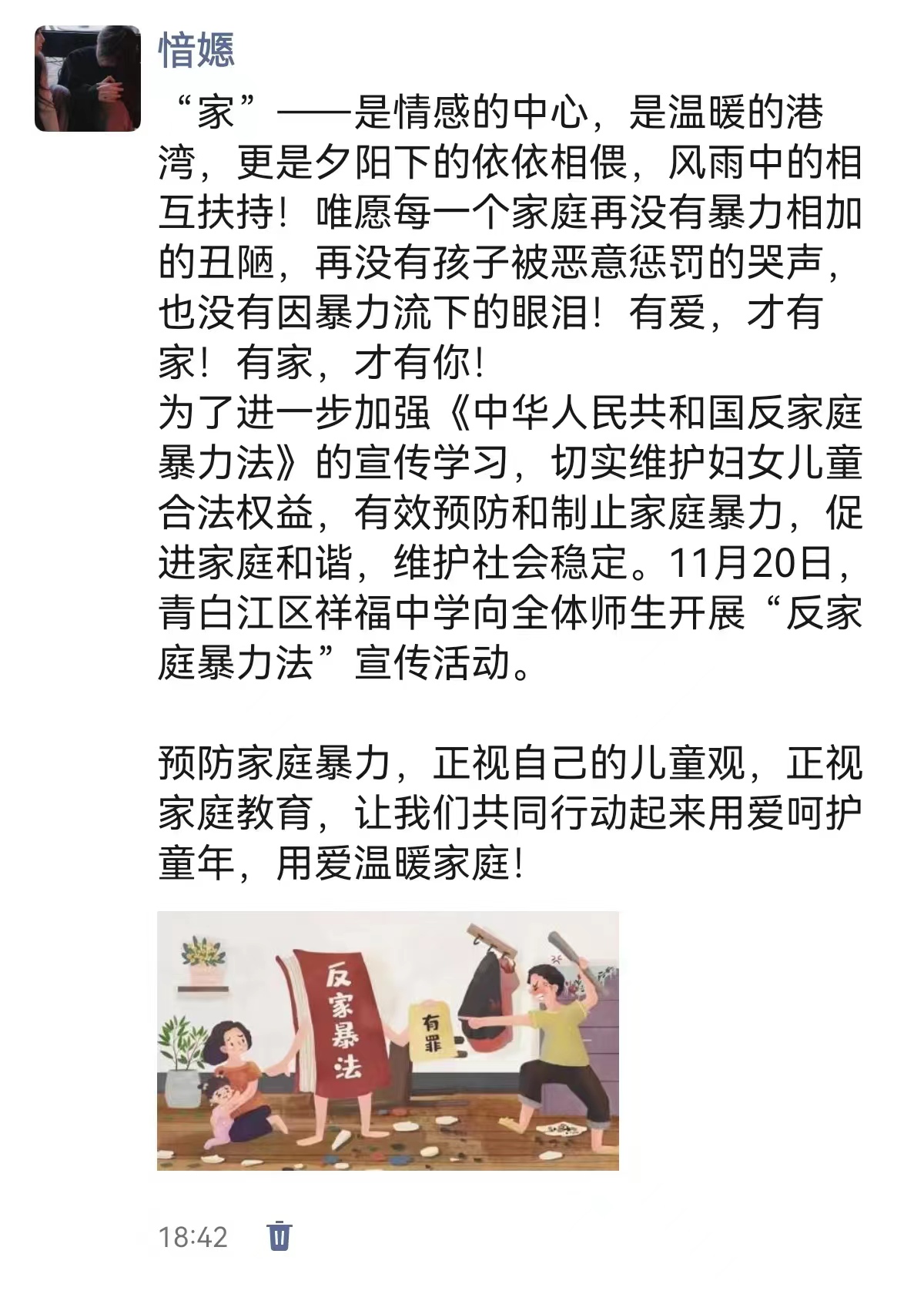Delete this post with the trash icon

279,1236
